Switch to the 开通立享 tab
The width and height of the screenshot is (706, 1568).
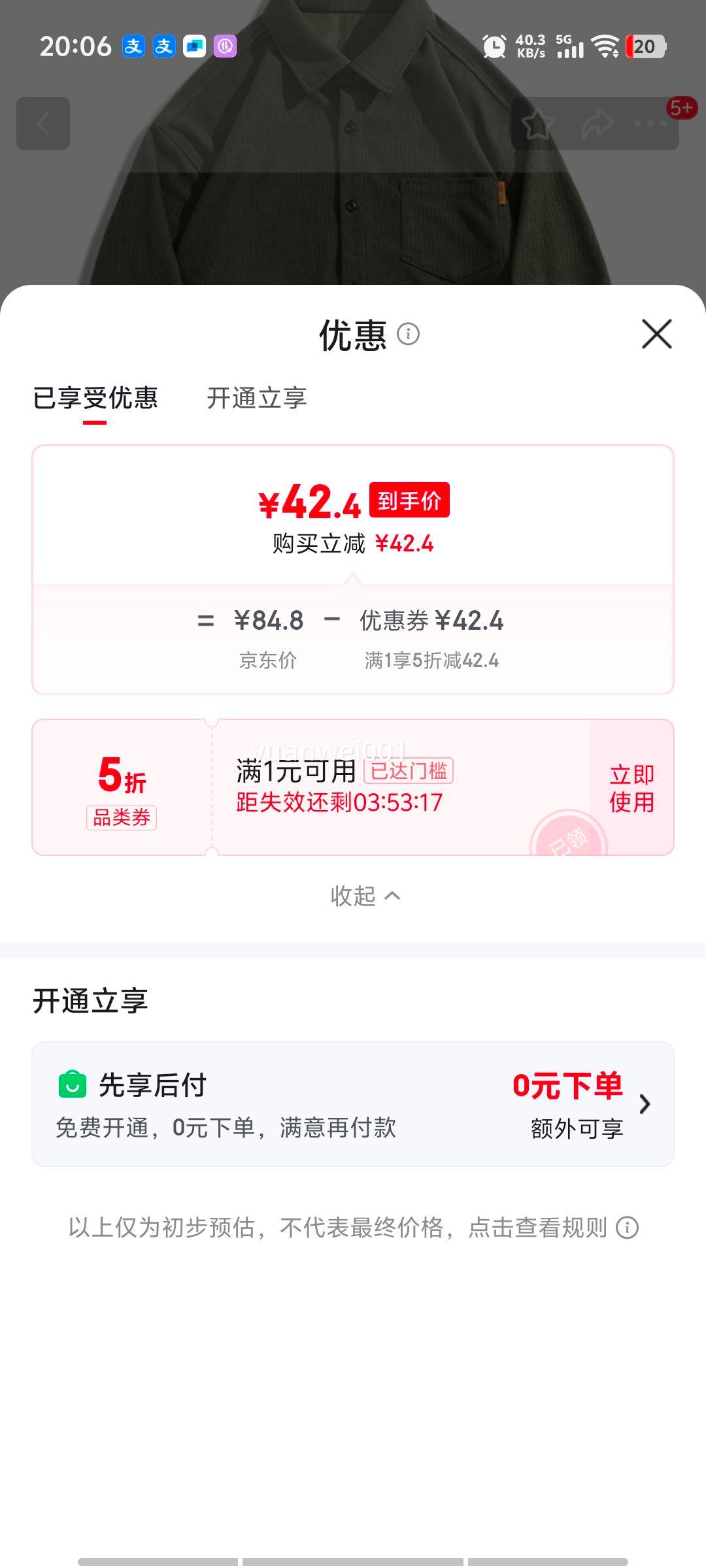256,400
